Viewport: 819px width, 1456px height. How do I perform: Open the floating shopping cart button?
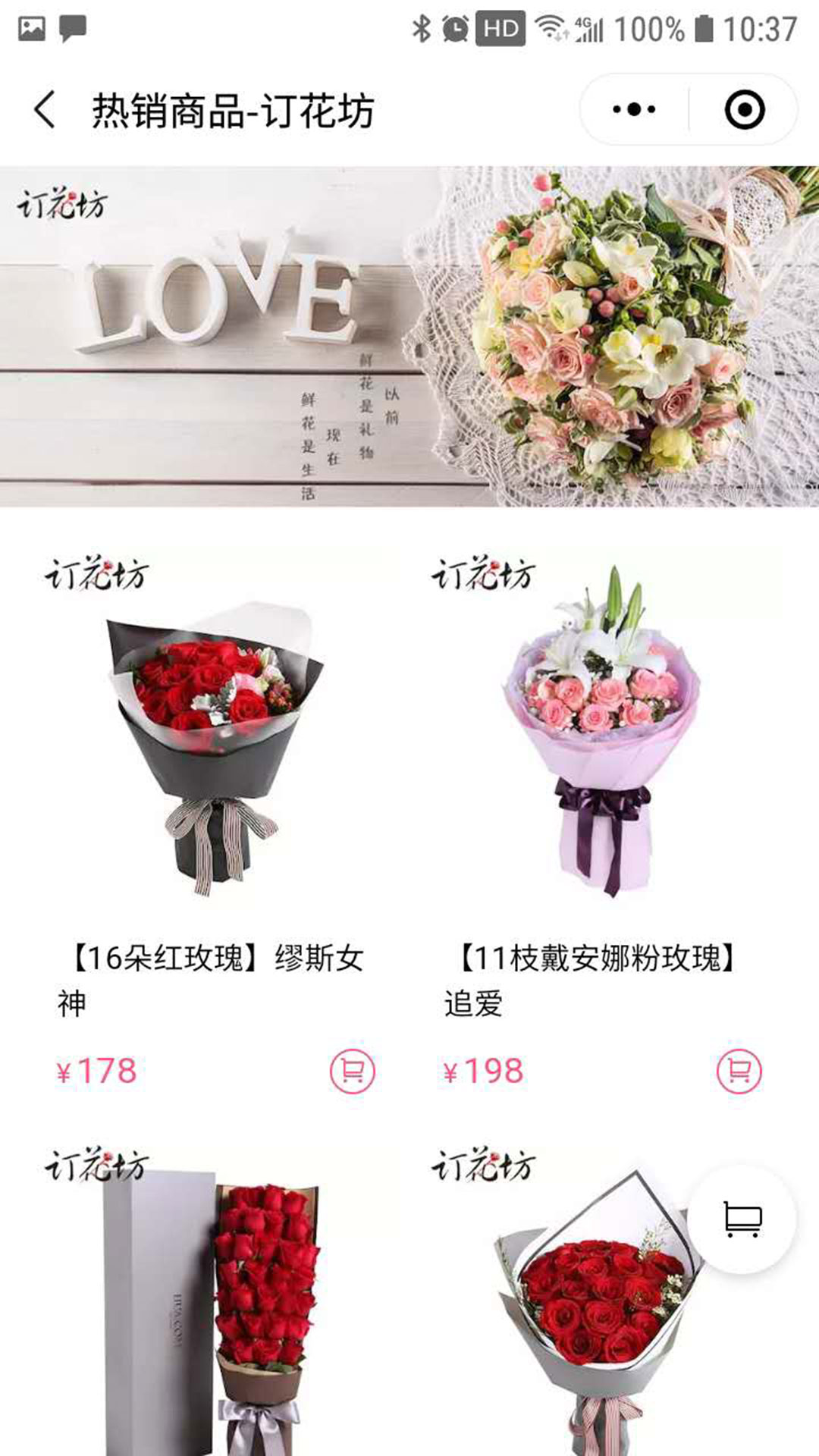(742, 1219)
